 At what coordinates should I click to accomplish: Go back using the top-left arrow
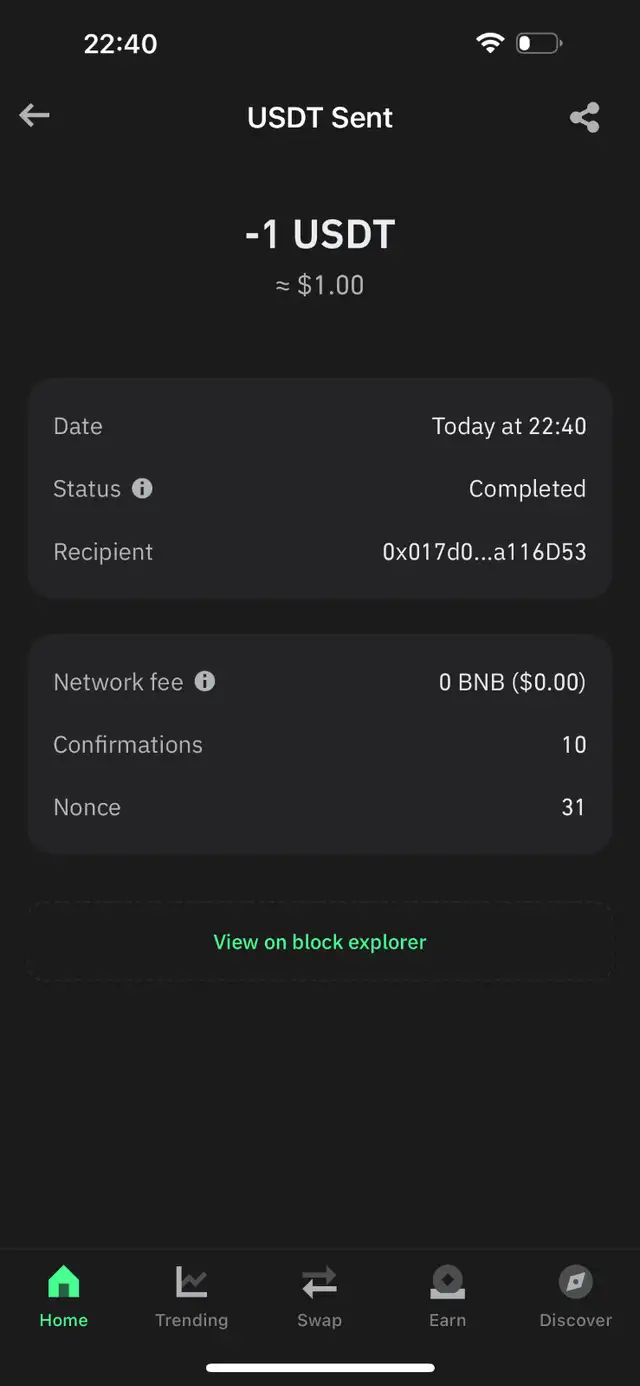tap(34, 116)
